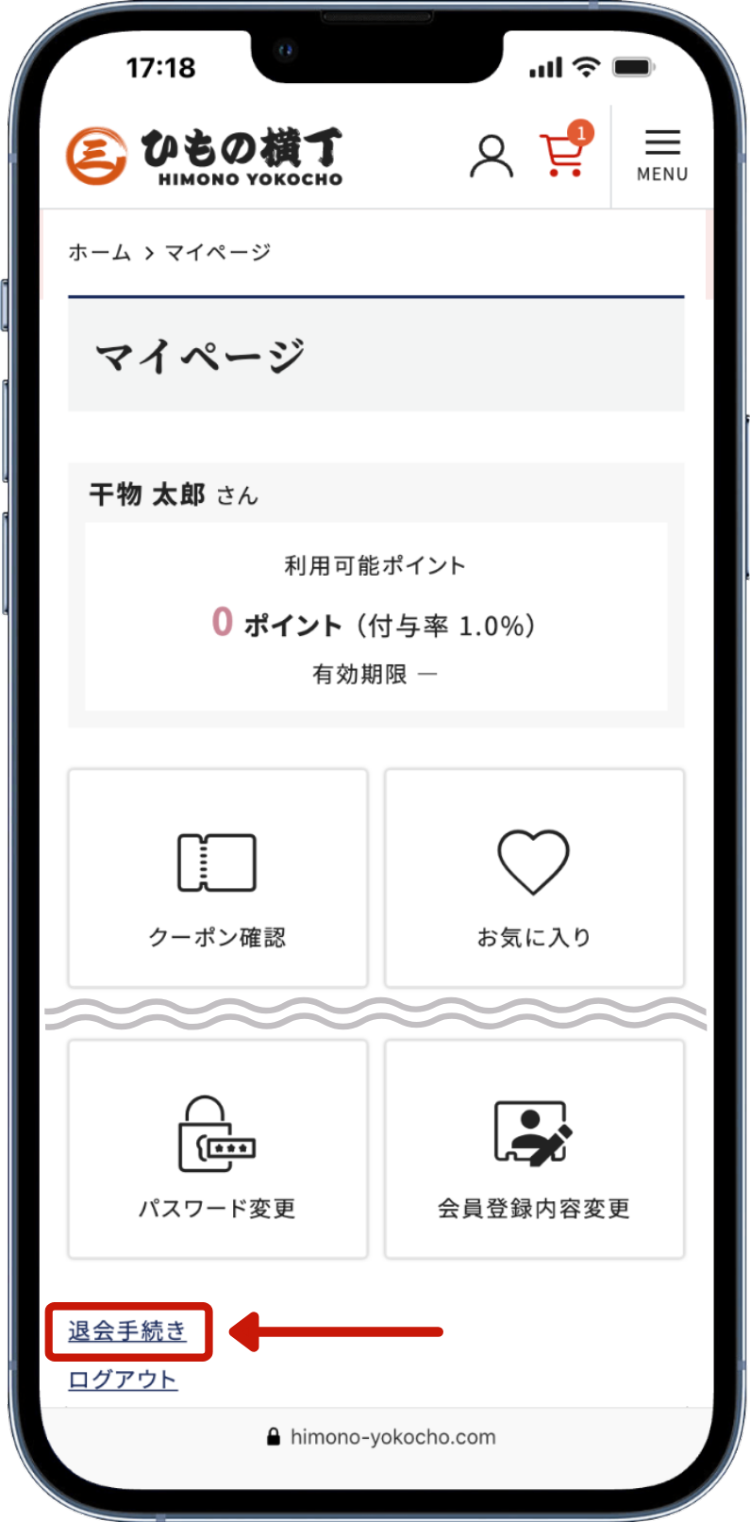Tap the 退会手続き link
The height and width of the screenshot is (1522, 750).
(x=127, y=1331)
